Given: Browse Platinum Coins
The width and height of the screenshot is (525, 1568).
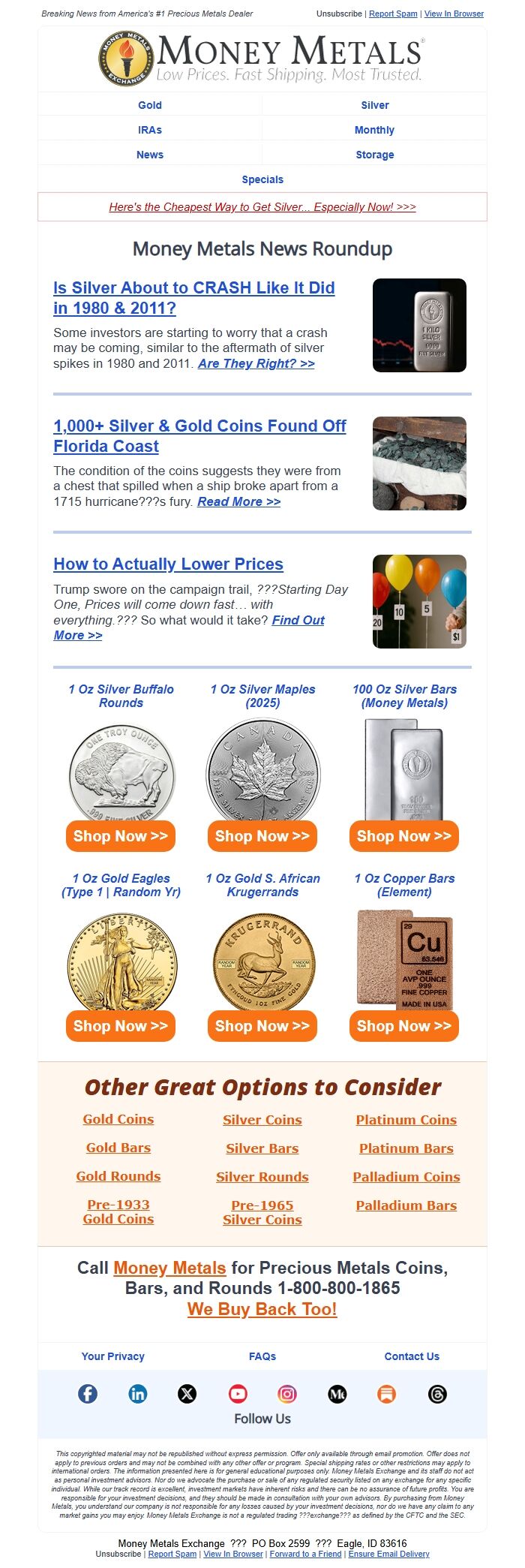Looking at the screenshot, I should pyautogui.click(x=406, y=1120).
